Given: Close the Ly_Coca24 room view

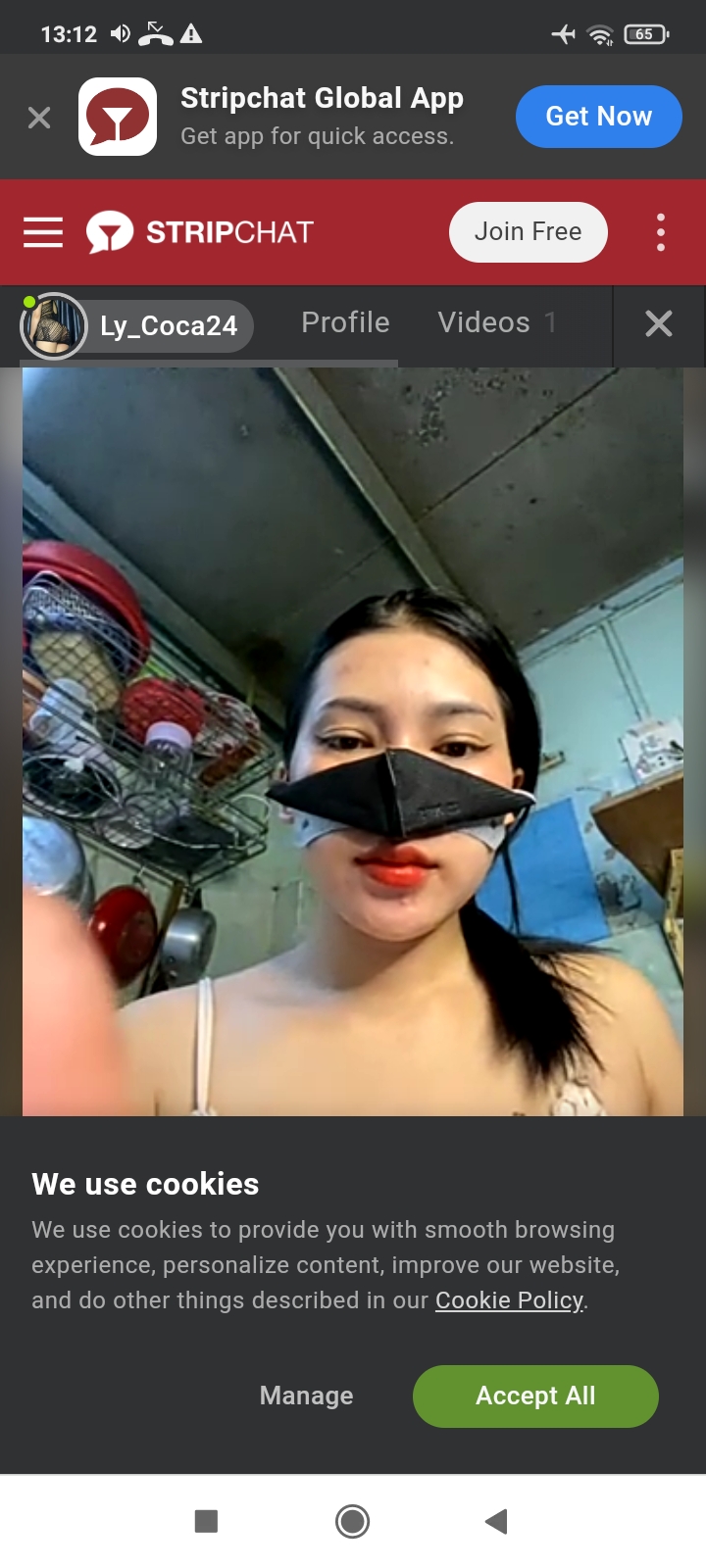Looking at the screenshot, I should 659,323.
